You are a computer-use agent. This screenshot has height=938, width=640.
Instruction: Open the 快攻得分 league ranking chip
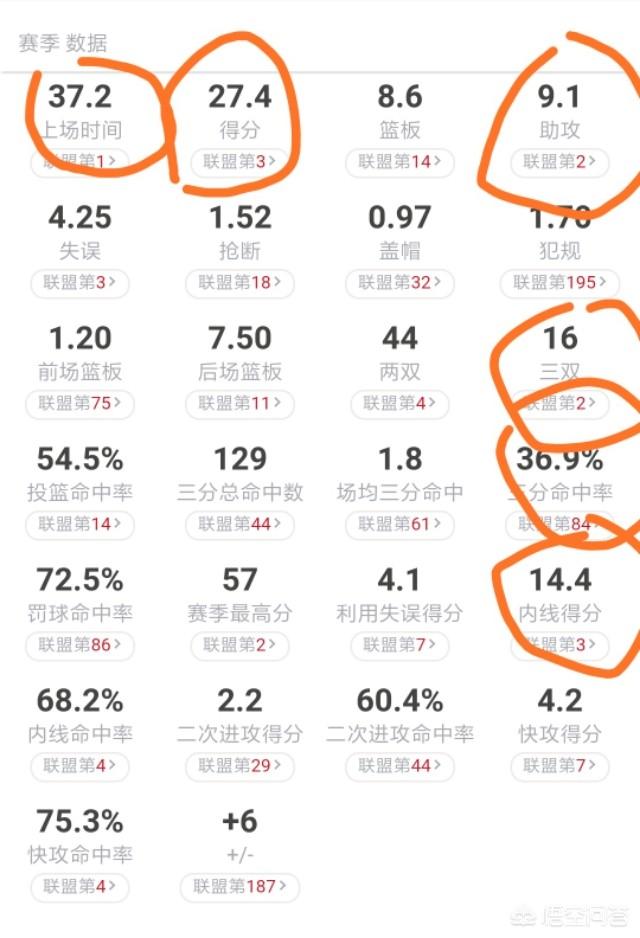pos(559,766)
